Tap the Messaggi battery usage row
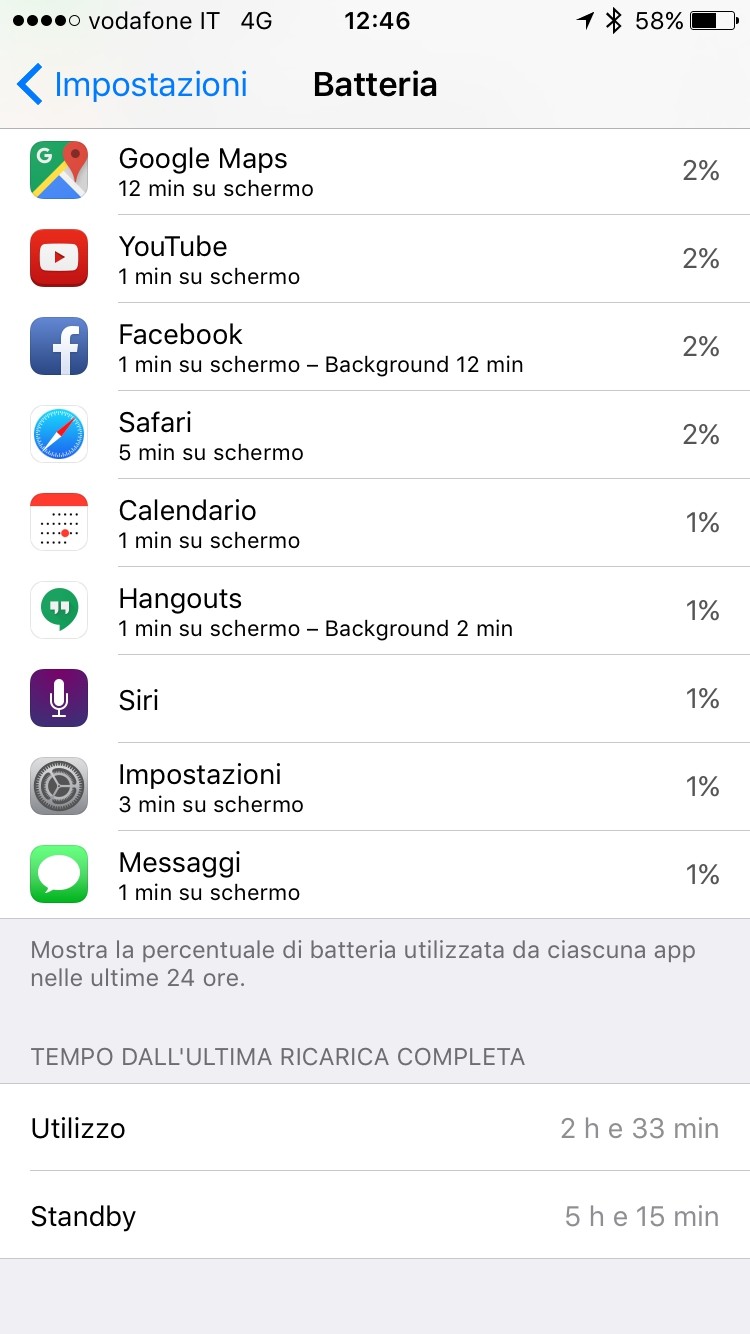The width and height of the screenshot is (750, 1334). click(375, 875)
